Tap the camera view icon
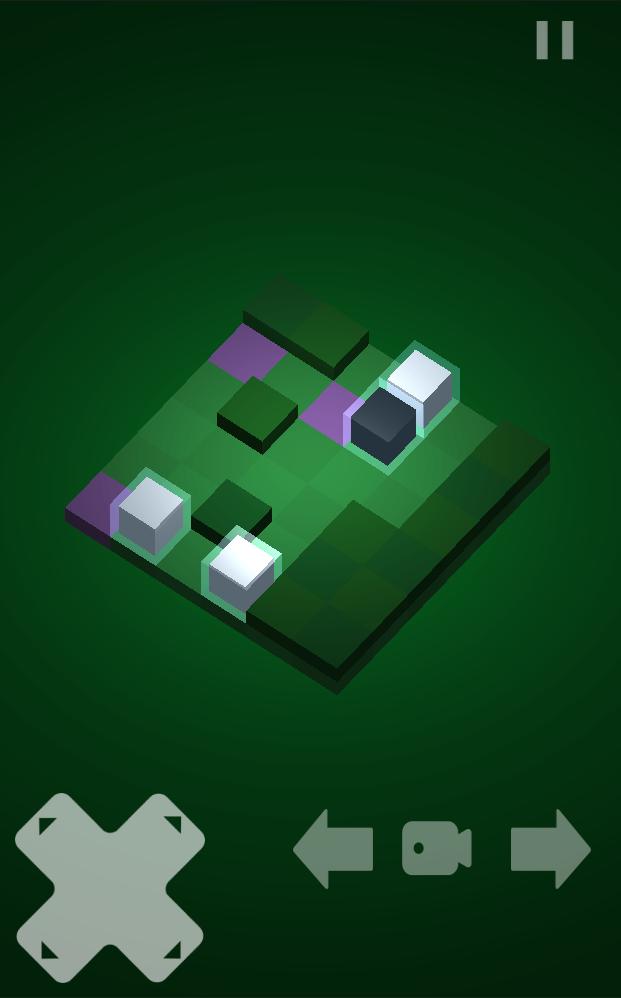Screen dimensions: 621x998 (437, 849)
